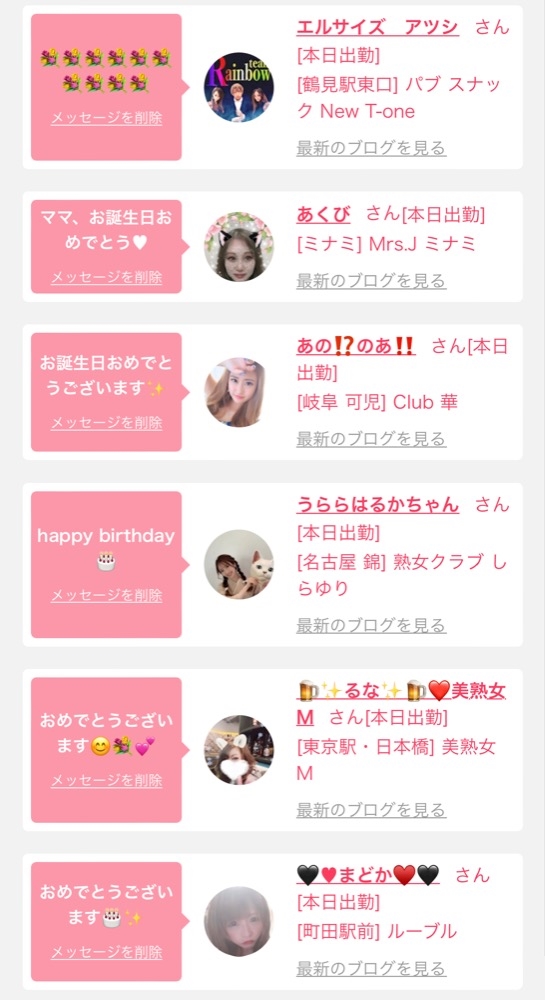Screen dimensions: 545x1000
Task: Open あの⁉のあ‼ profile link
Action: coord(356,346)
